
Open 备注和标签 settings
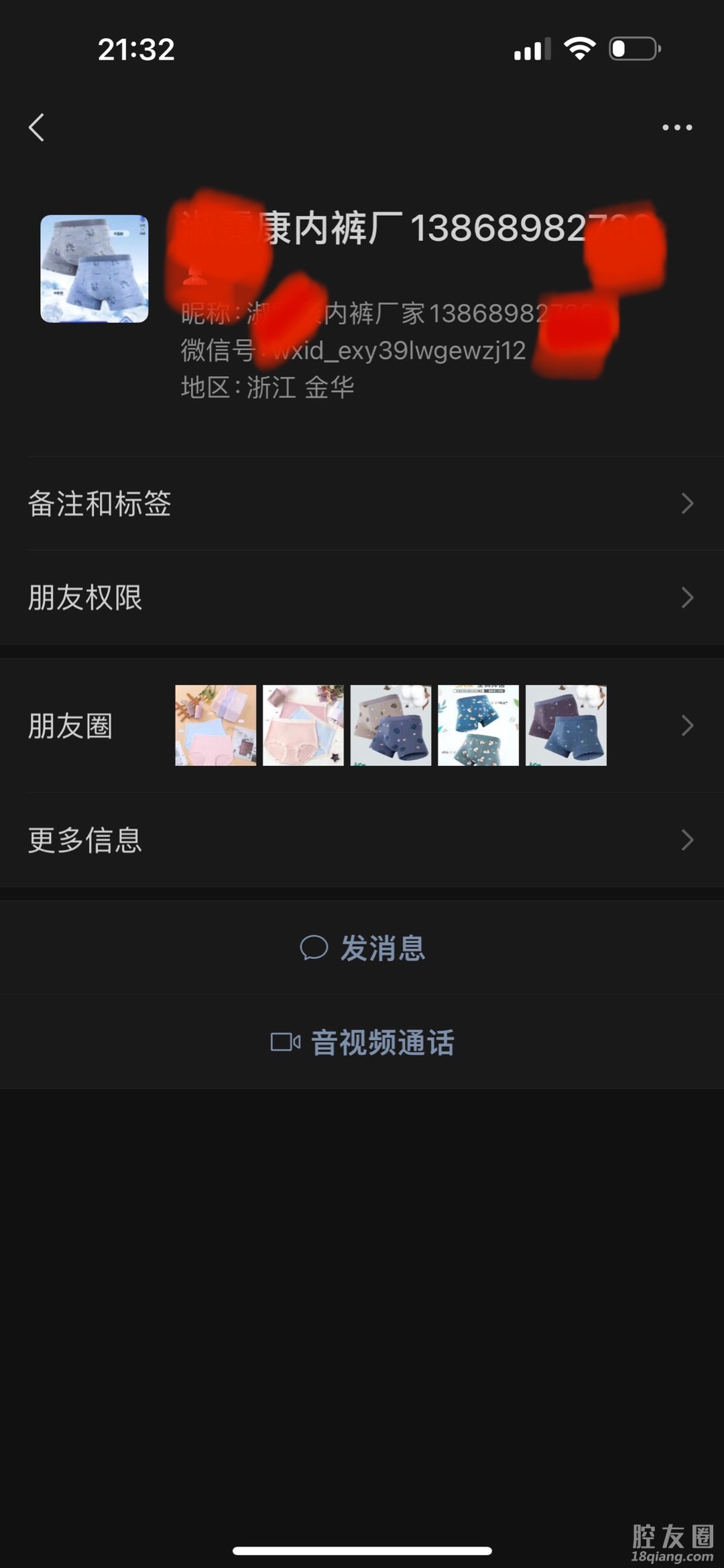click(x=362, y=503)
